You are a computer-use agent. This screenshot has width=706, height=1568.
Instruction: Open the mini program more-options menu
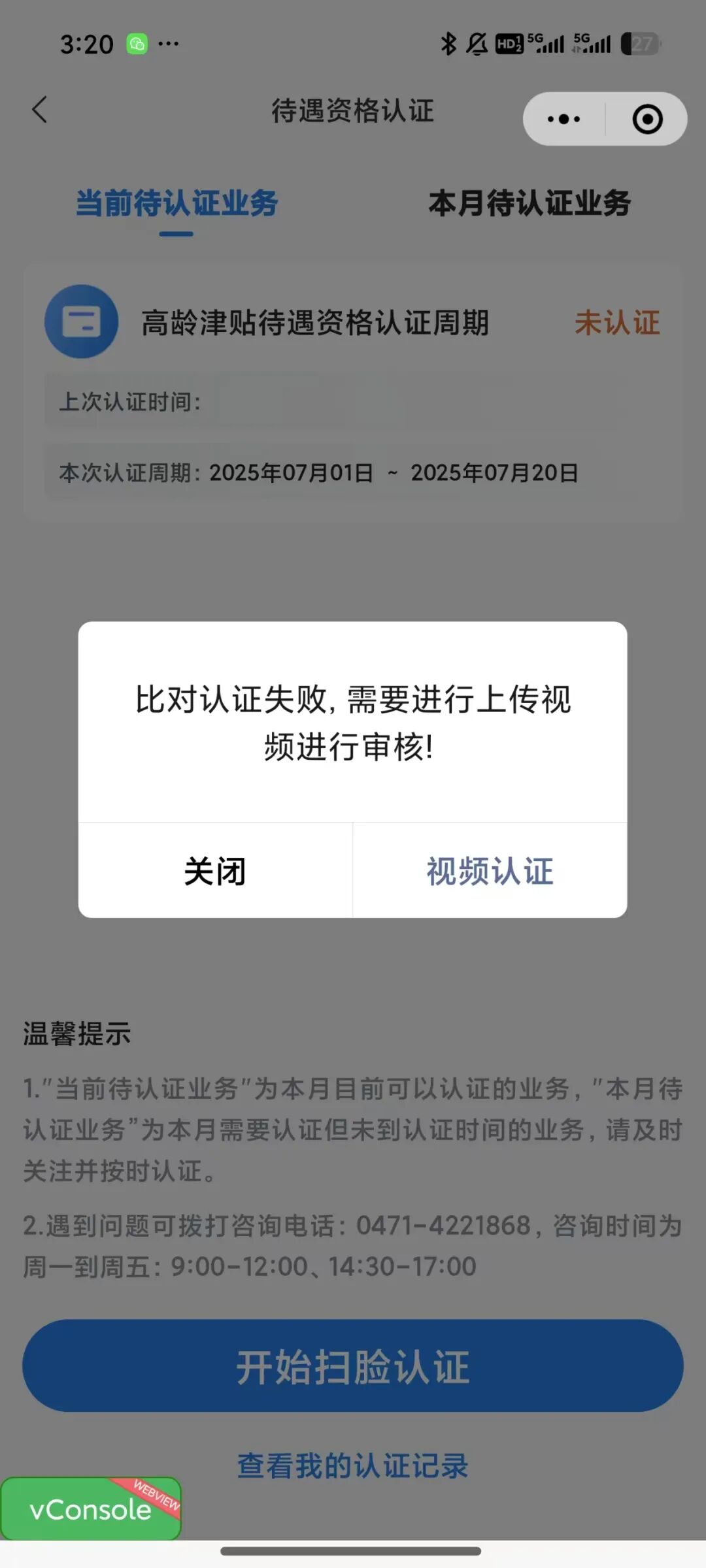pos(563,119)
